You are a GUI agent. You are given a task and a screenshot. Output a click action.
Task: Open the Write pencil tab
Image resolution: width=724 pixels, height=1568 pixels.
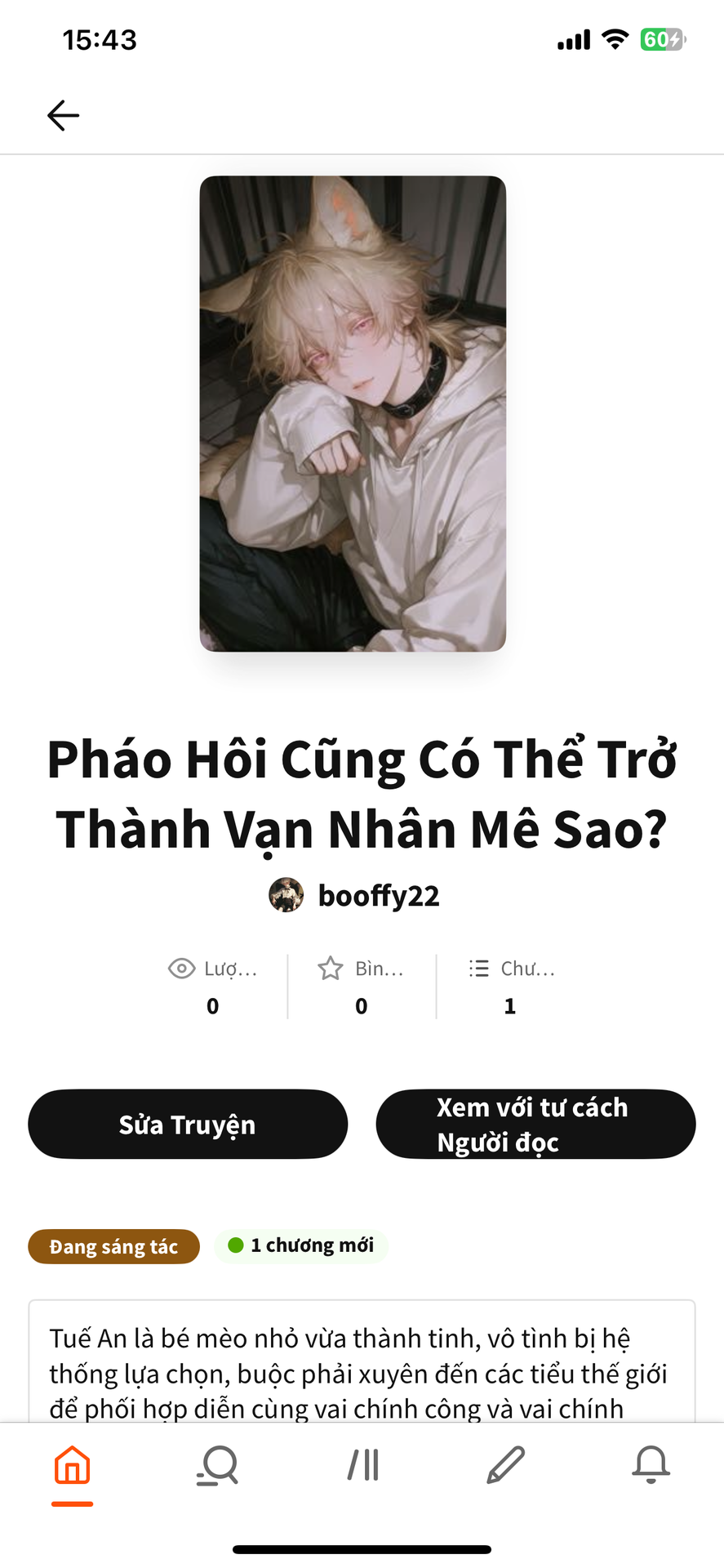(506, 1465)
